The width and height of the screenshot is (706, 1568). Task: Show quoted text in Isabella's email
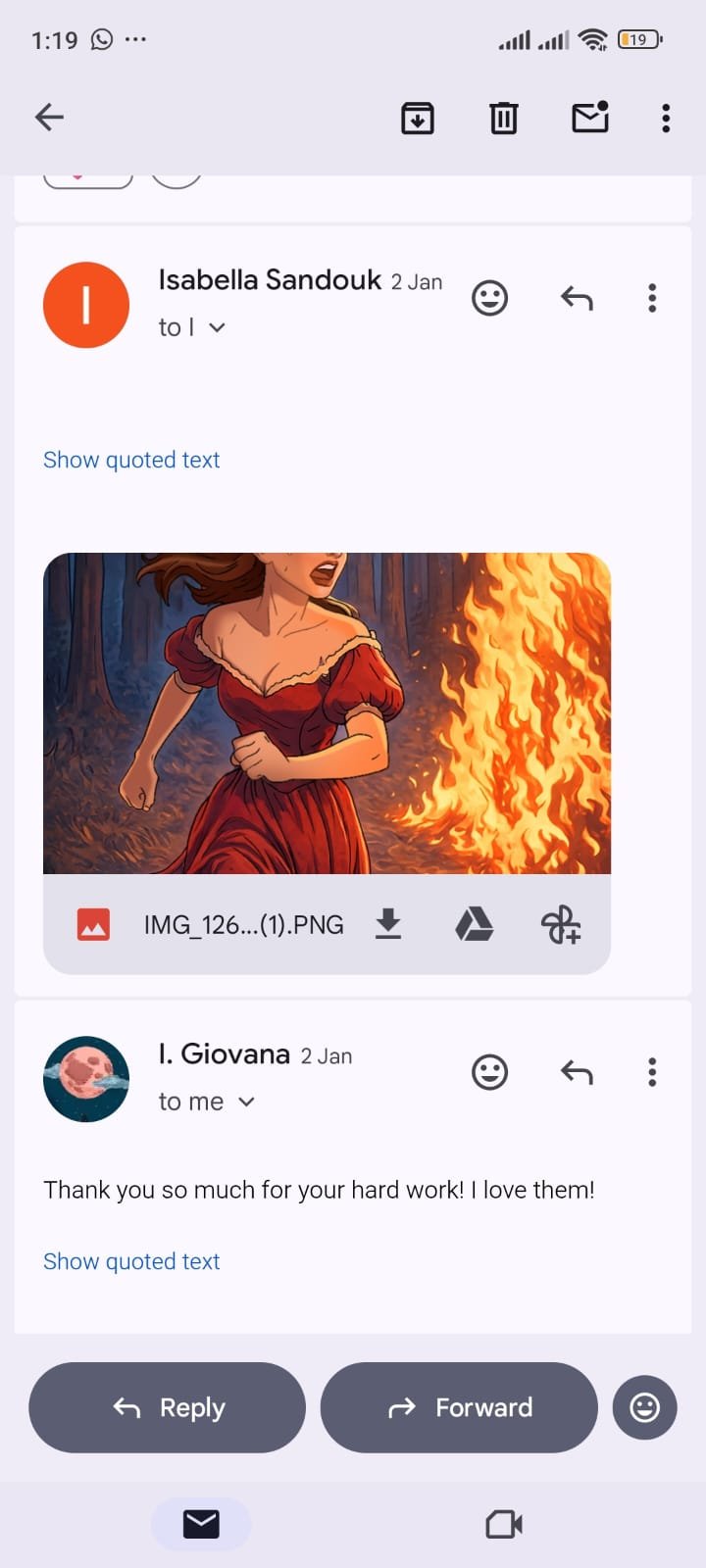[130, 459]
